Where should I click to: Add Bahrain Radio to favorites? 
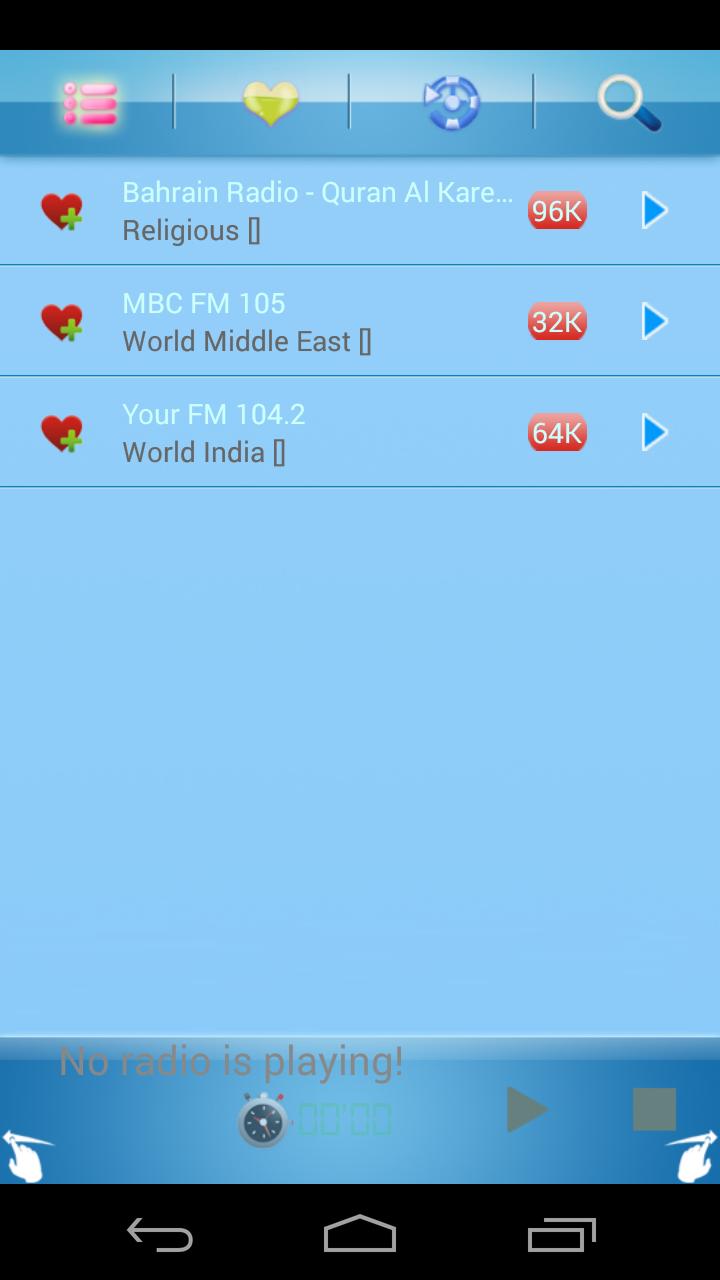coord(62,211)
